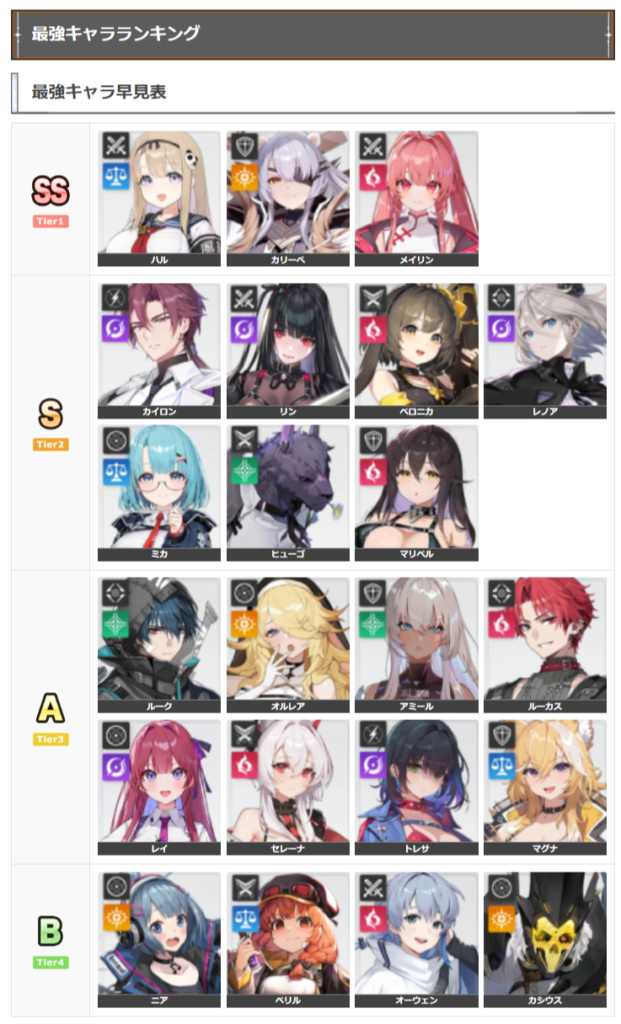The image size is (621, 1024).
Task: View ルーカス character page
Action: tap(544, 644)
